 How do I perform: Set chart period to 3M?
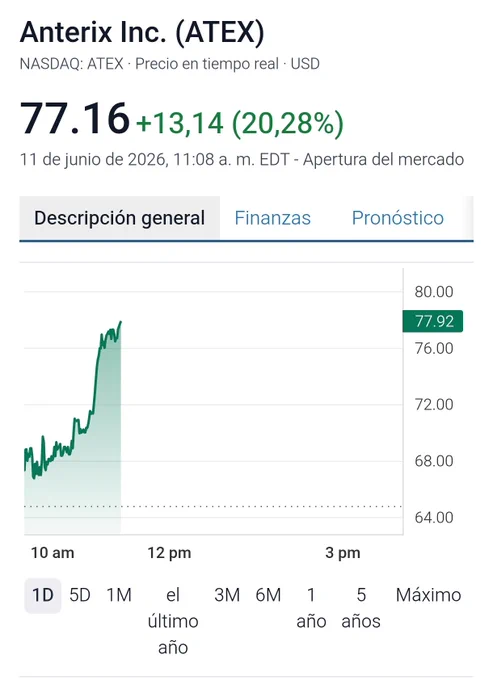tap(227, 595)
